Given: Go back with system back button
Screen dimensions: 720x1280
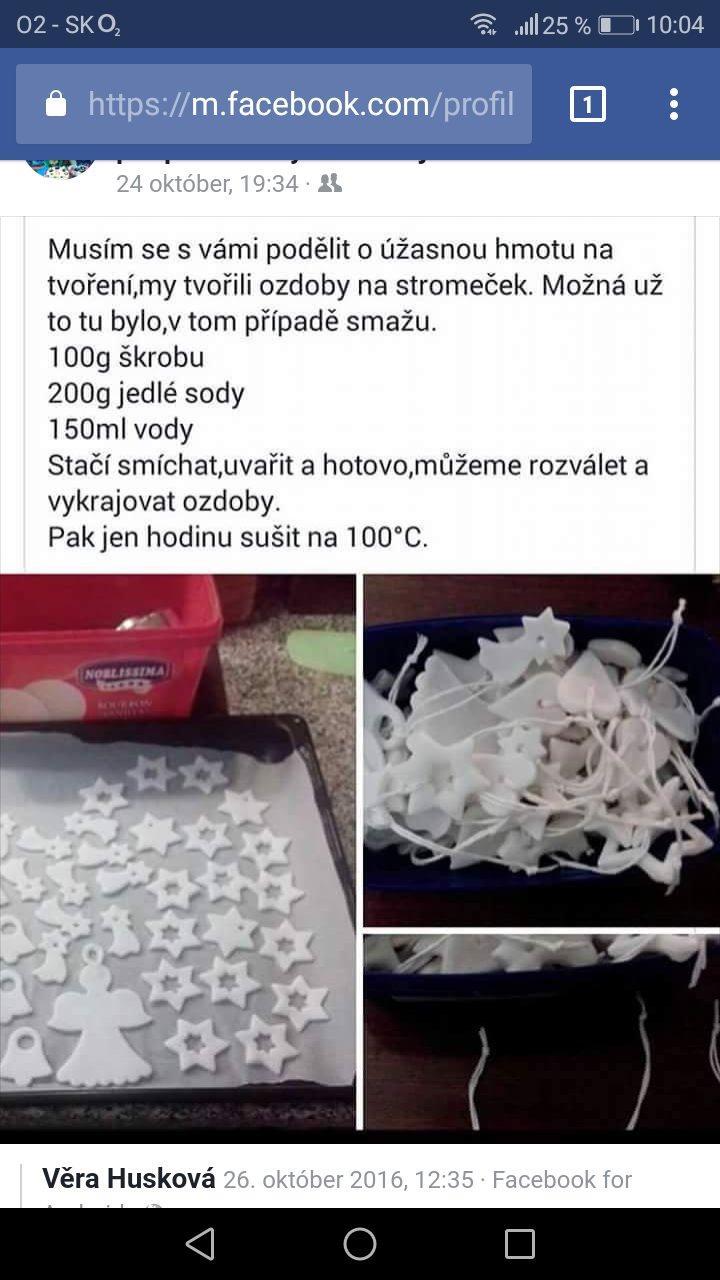Looking at the screenshot, I should point(200,1244).
